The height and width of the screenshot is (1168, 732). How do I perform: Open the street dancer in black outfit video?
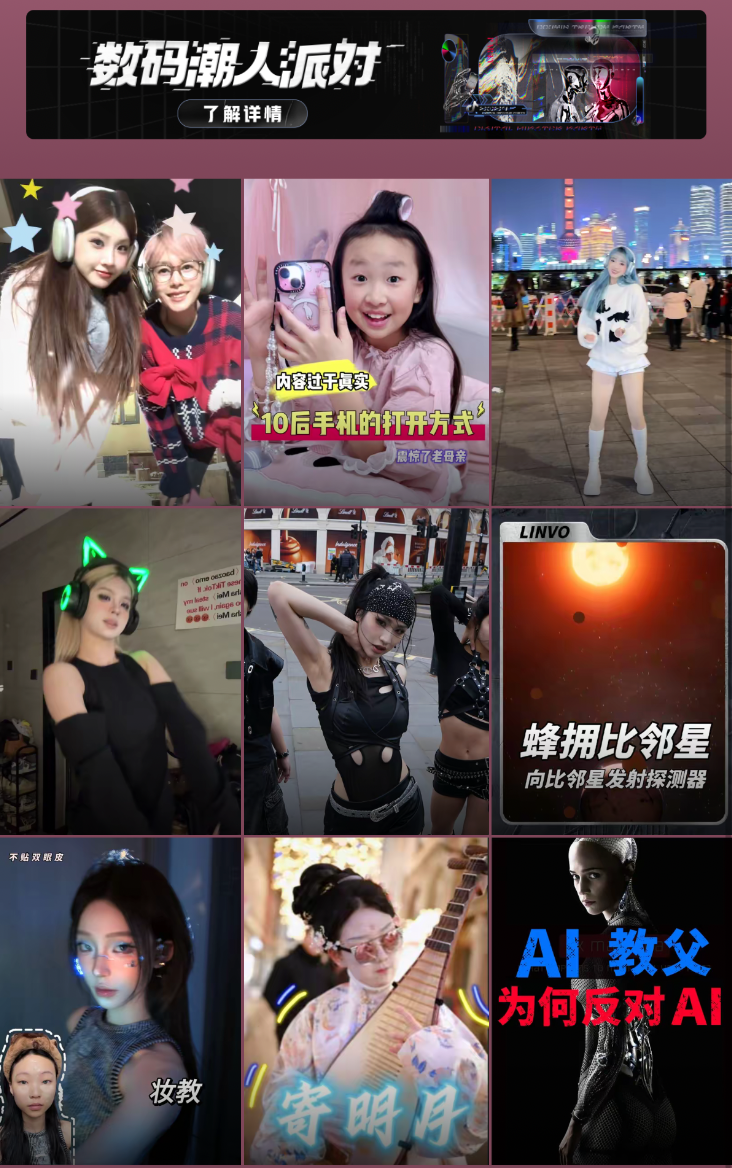click(366, 671)
